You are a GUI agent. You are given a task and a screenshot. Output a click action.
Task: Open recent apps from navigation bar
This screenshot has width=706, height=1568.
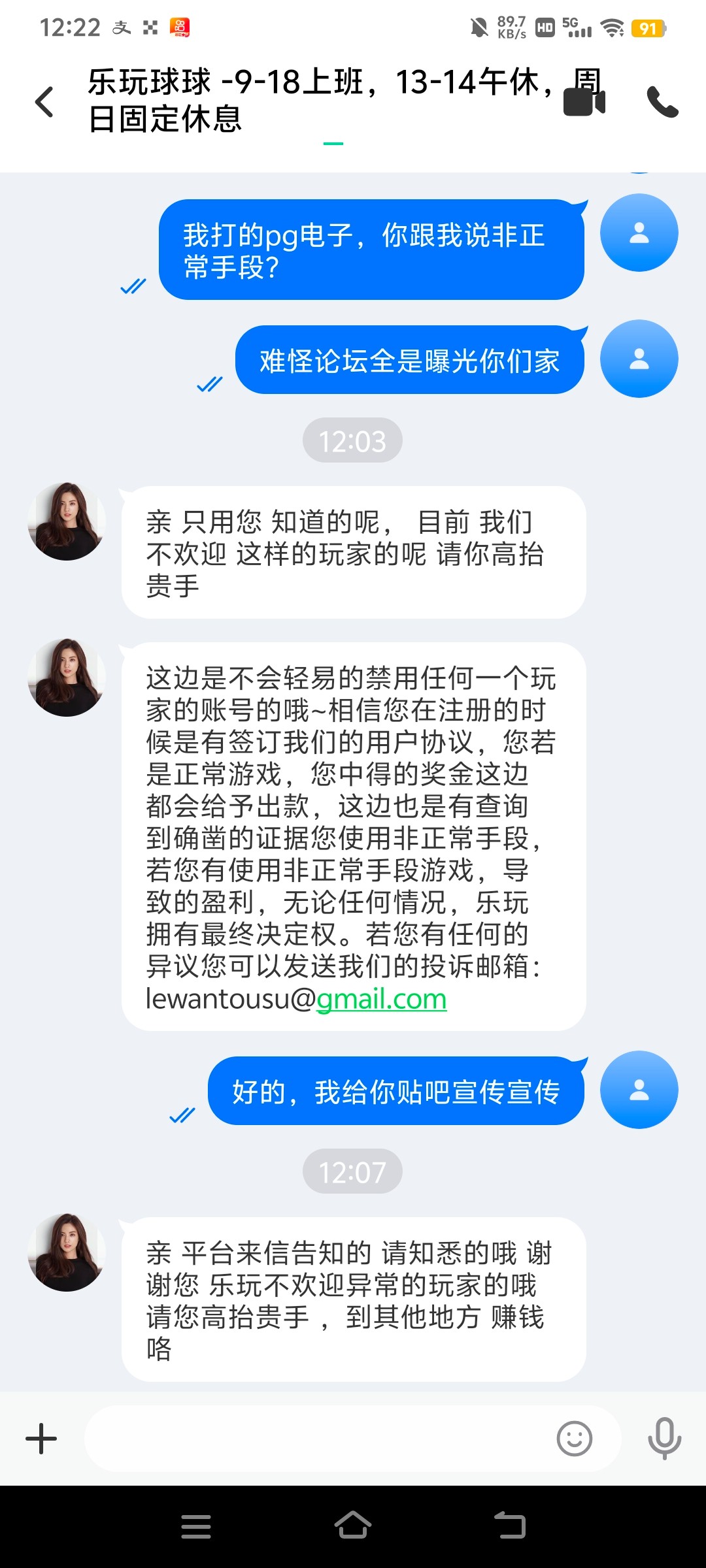pos(196,1526)
